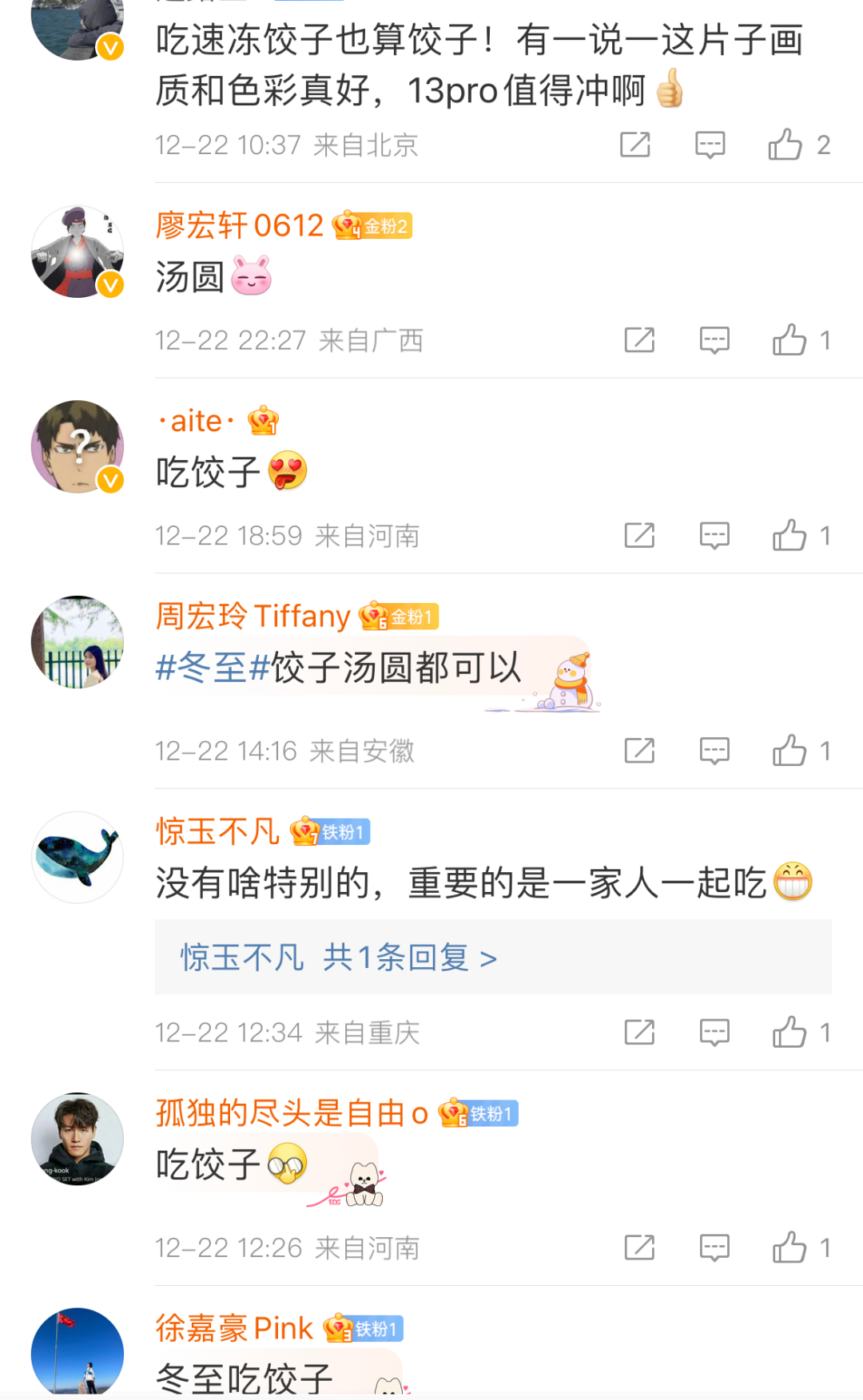The width and height of the screenshot is (863, 1400).
Task: Reply to 廖宏轩0612's comment
Action: click(714, 340)
